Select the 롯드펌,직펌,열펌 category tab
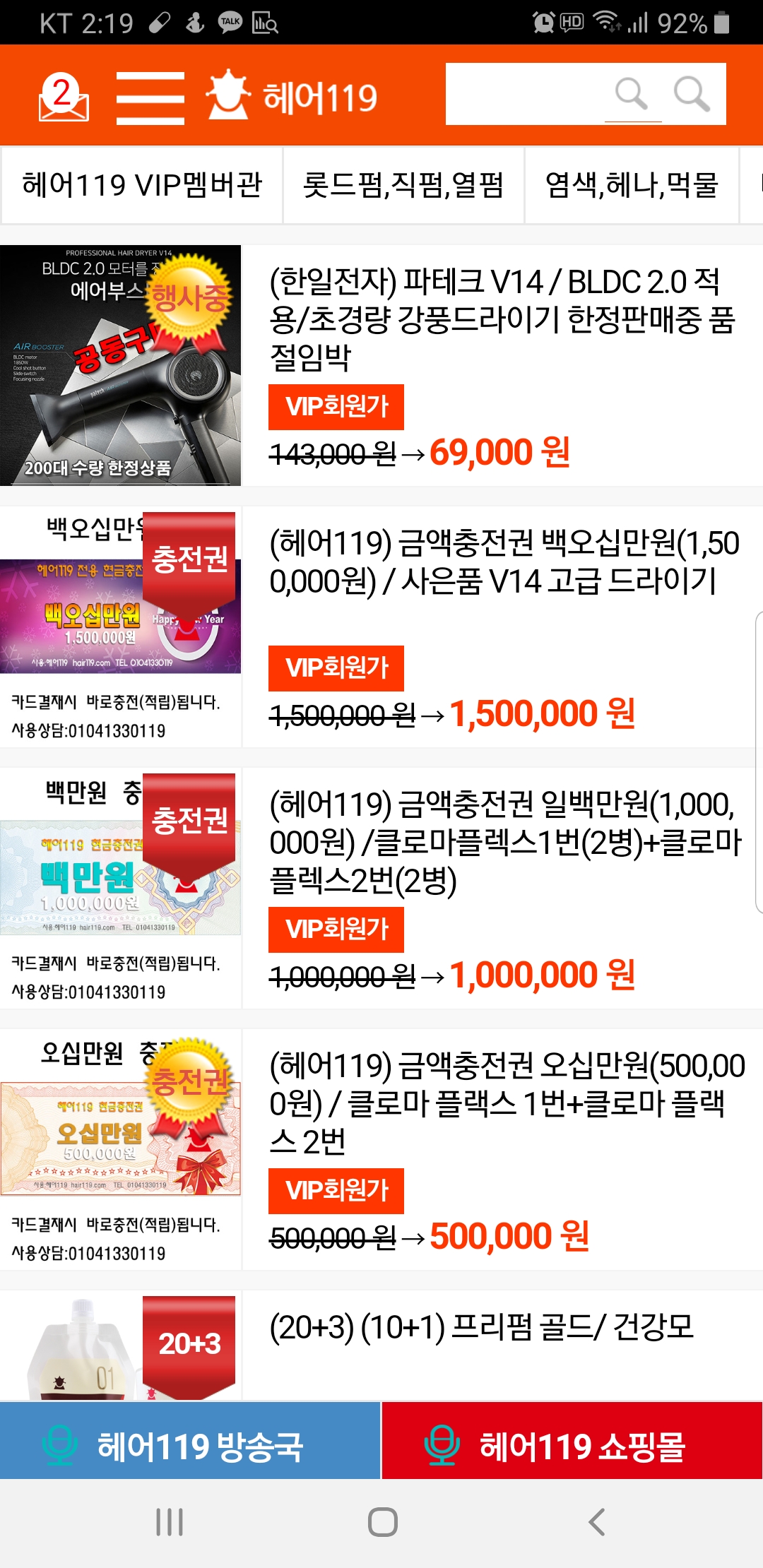Viewport: 763px width, 1568px height. pos(403,185)
